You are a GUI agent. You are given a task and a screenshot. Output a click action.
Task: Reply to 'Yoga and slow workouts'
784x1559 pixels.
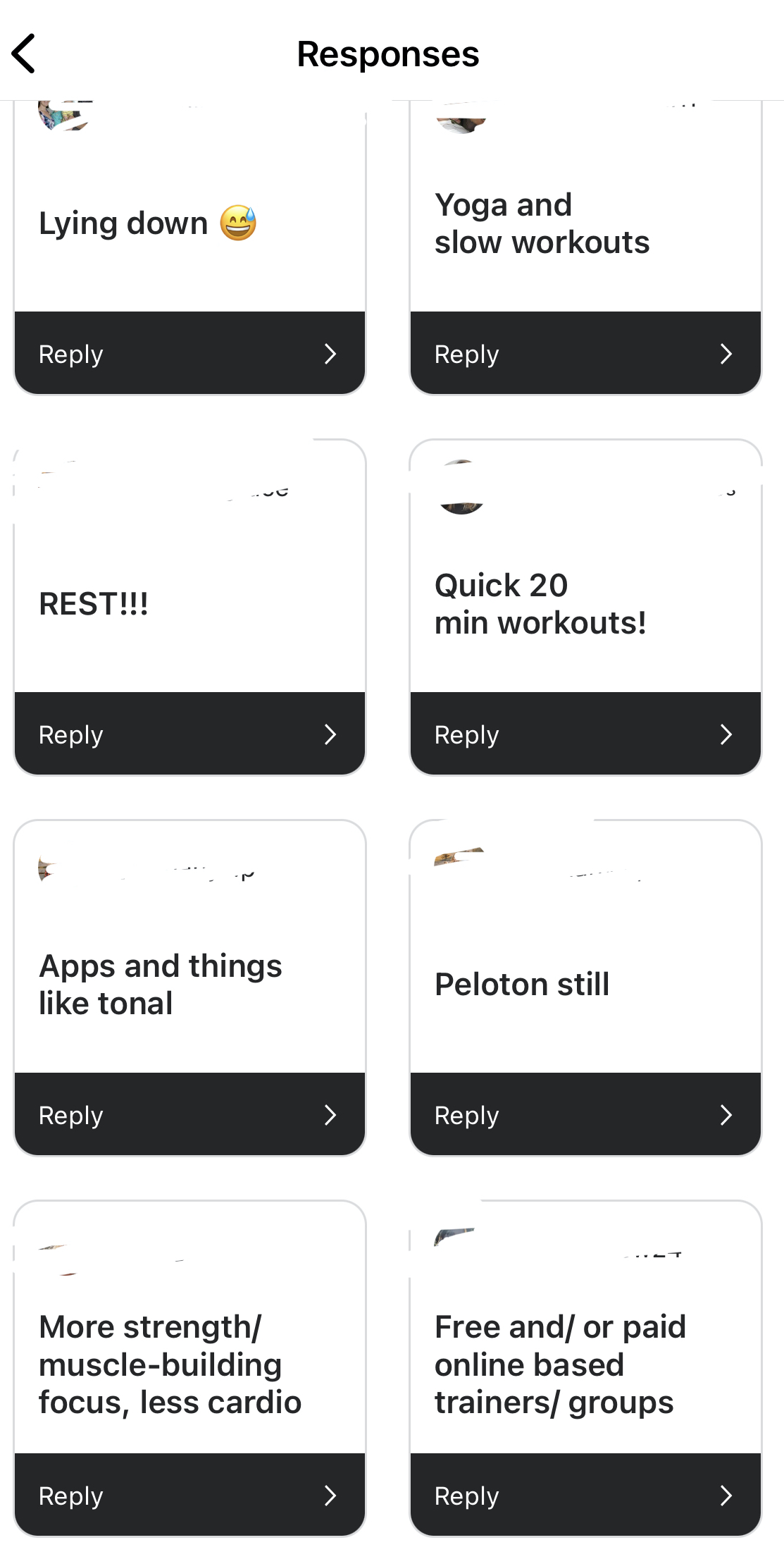[x=585, y=353]
